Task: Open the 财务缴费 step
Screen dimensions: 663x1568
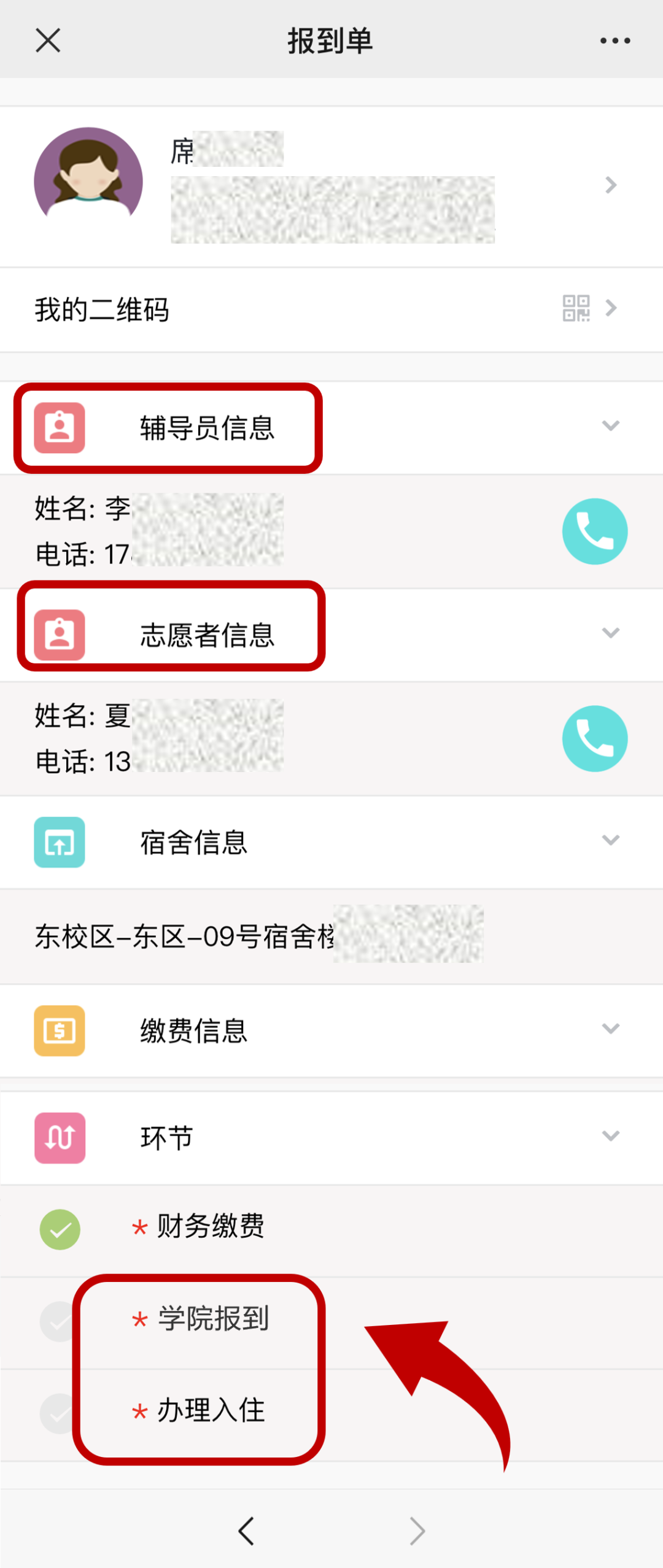Action: click(x=210, y=1227)
